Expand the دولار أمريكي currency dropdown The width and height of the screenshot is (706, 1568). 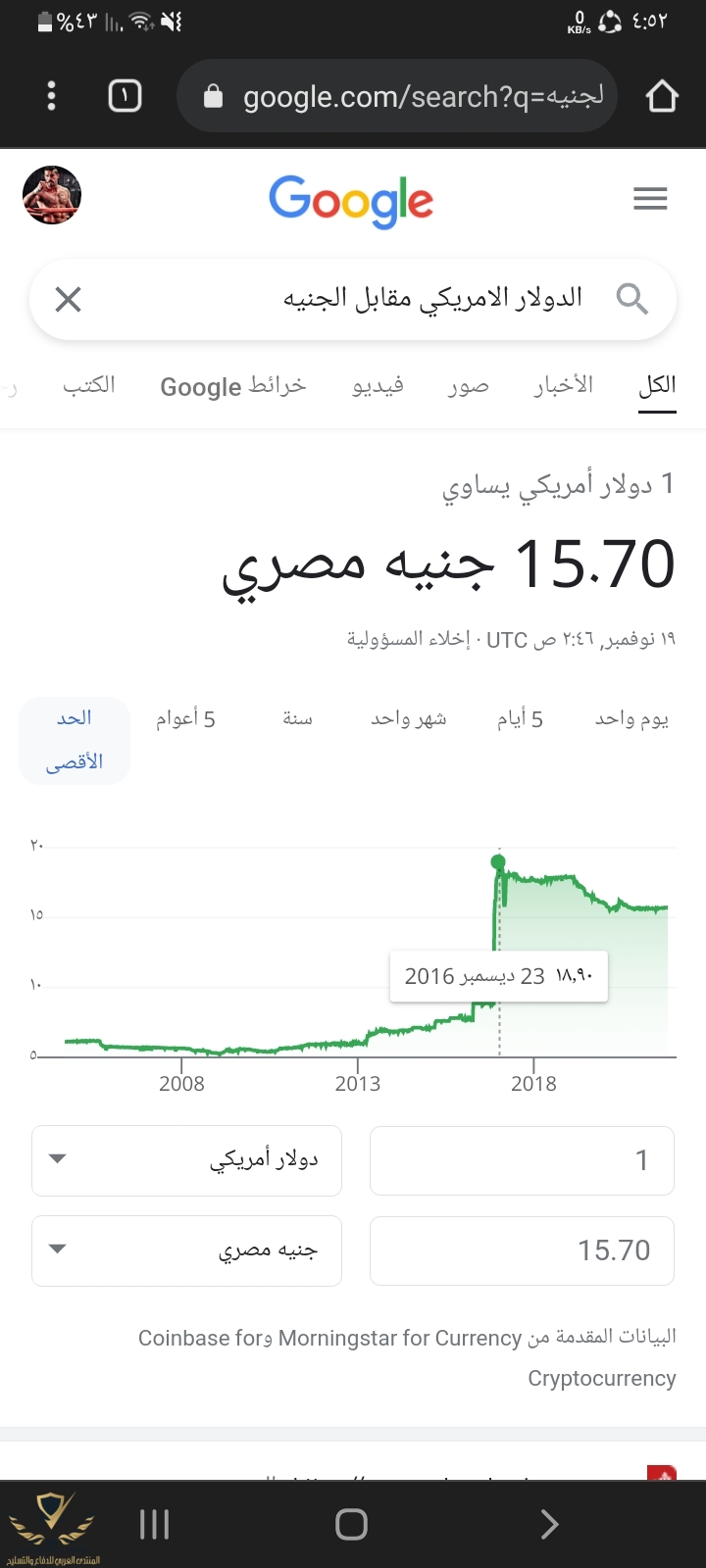pos(186,1160)
